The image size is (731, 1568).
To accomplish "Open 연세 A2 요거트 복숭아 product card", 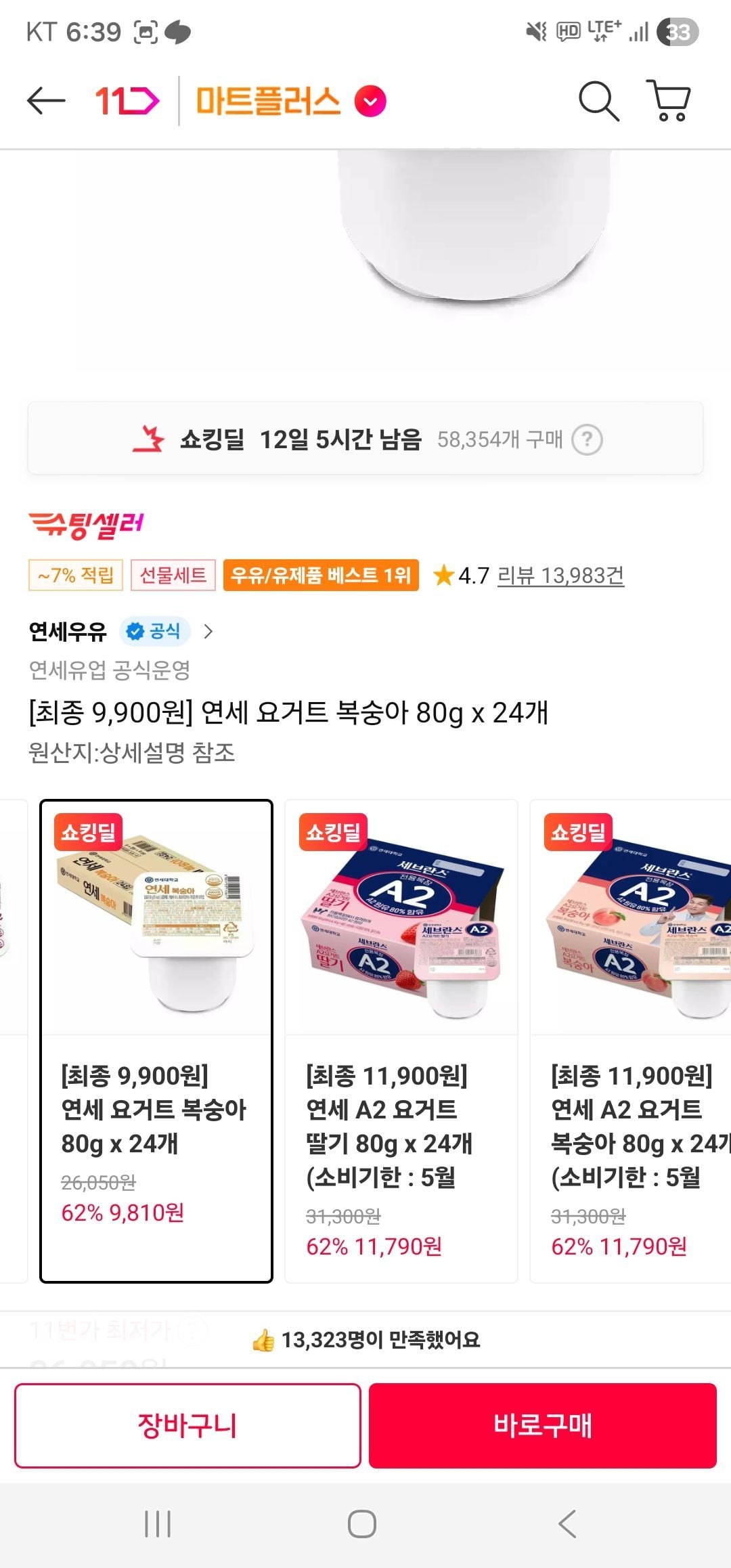I will point(631,1041).
